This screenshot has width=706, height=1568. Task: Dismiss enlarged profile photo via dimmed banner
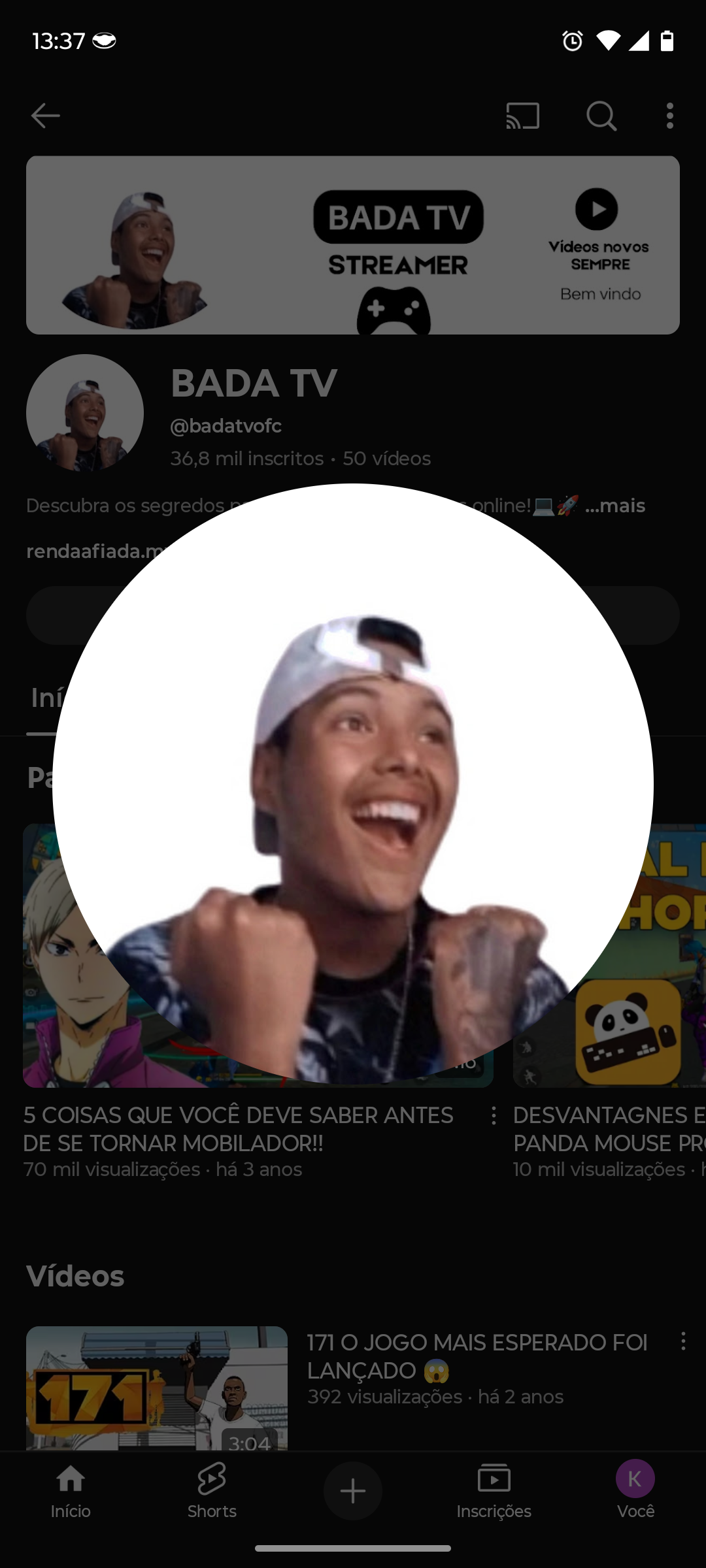click(x=353, y=245)
